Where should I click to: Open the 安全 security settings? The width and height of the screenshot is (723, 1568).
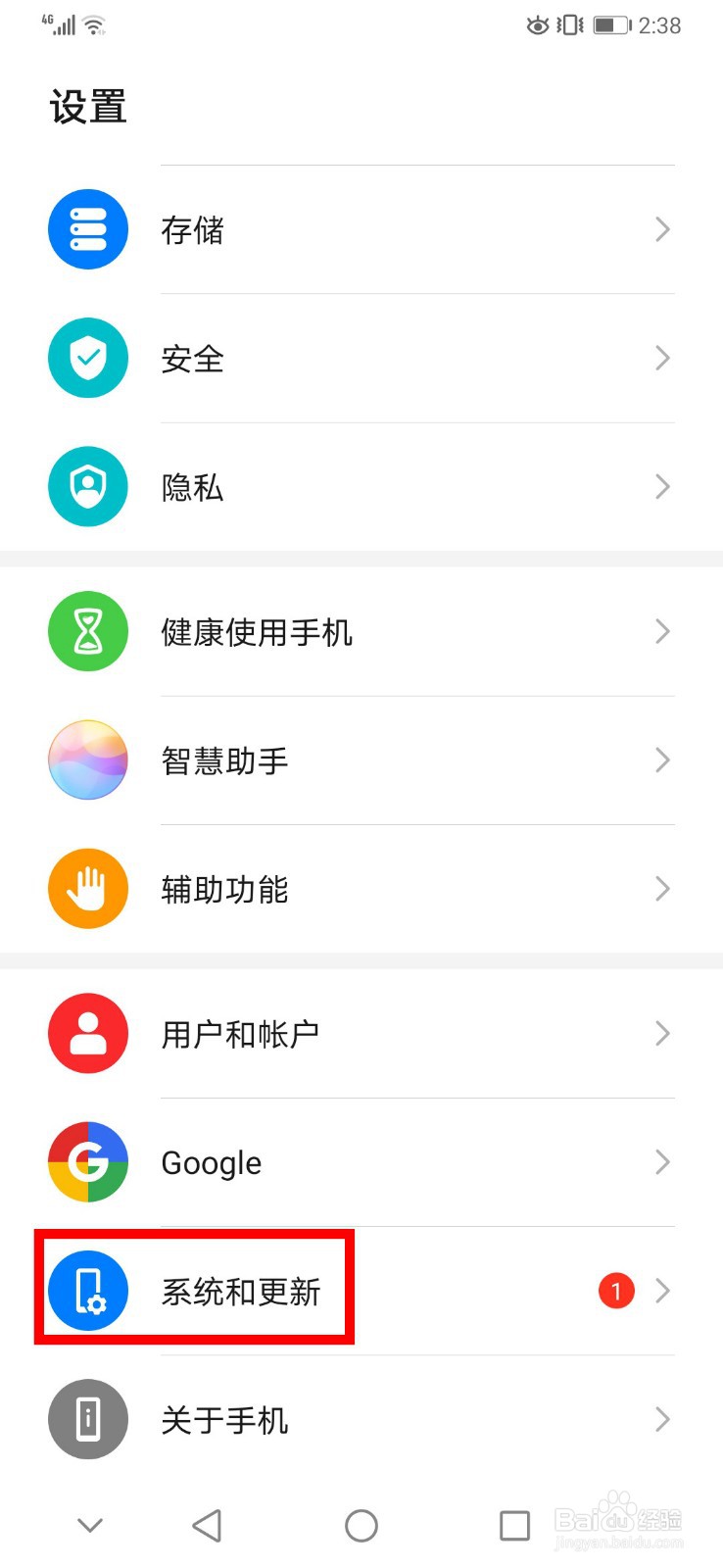[361, 359]
